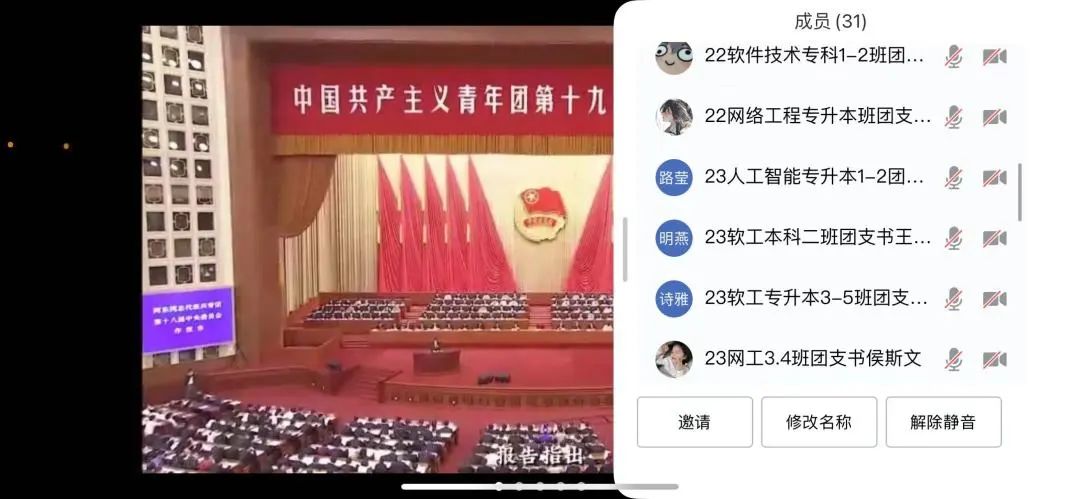The width and height of the screenshot is (1080, 499).
Task: Select member 23软工本科二班团支书王
Action: click(x=817, y=238)
